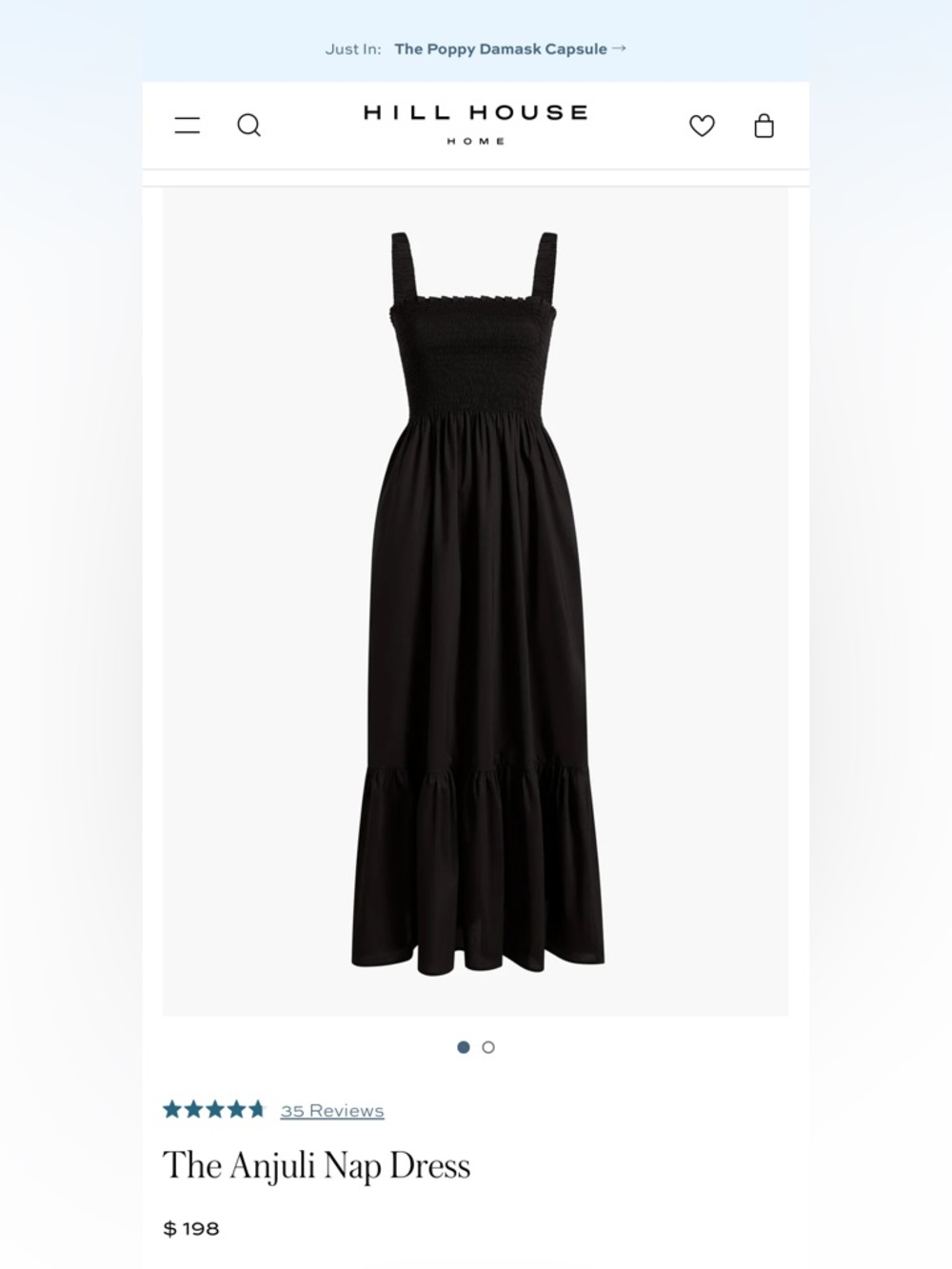
Task: Click the first rating star
Action: pos(173,1109)
